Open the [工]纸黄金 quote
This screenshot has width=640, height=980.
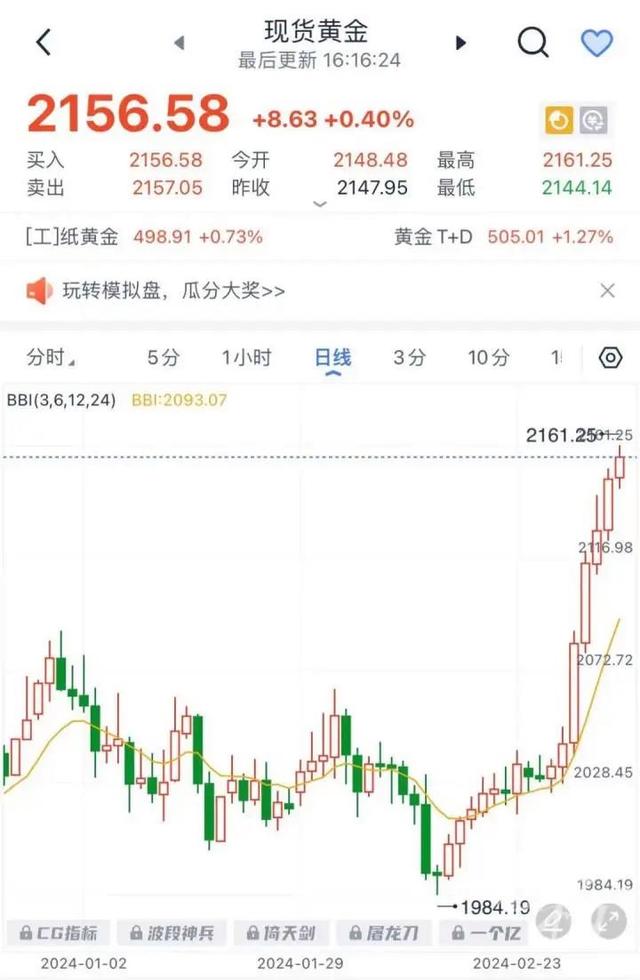143,237
